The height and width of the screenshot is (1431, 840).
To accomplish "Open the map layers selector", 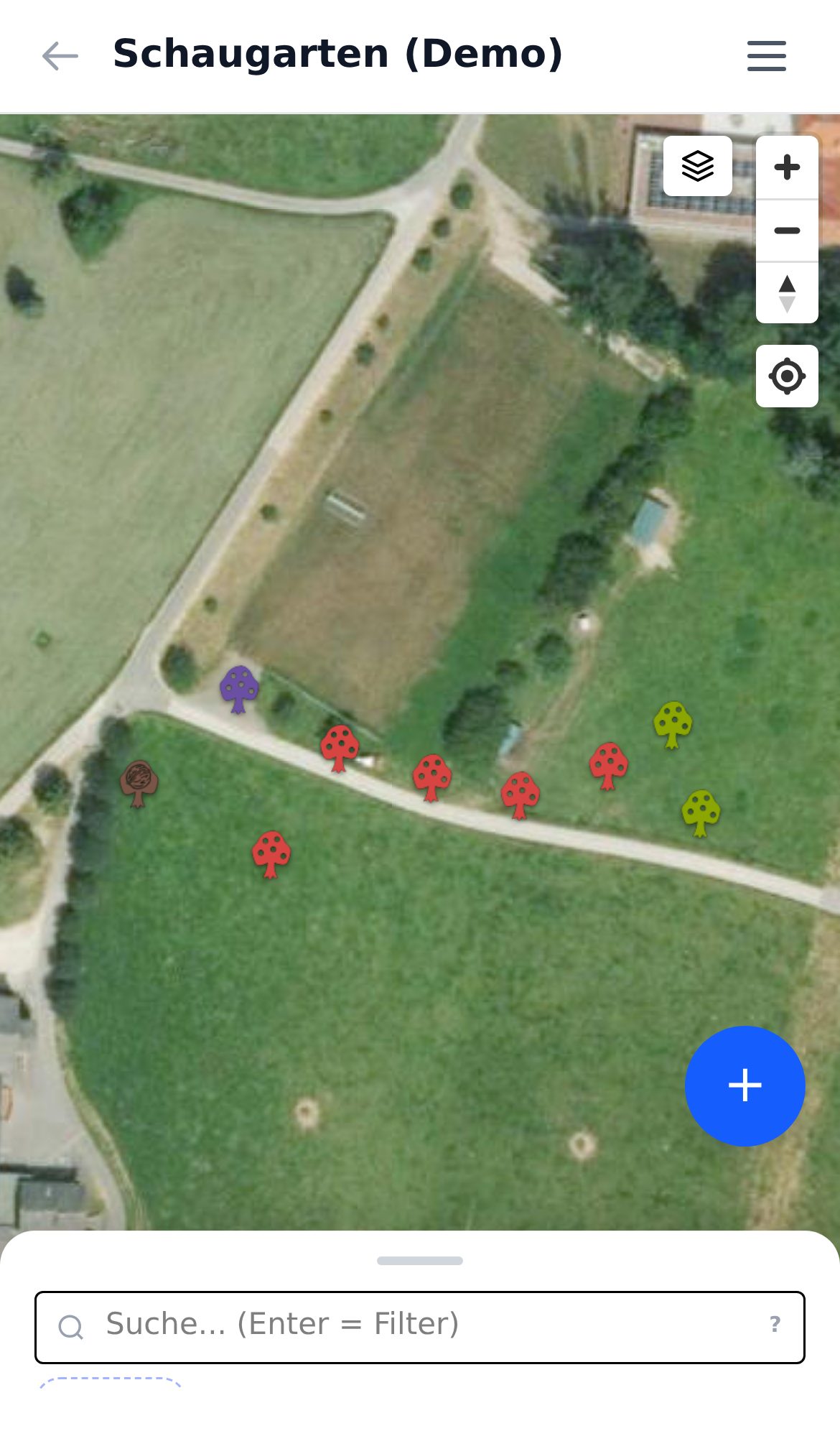I will tap(697, 166).
